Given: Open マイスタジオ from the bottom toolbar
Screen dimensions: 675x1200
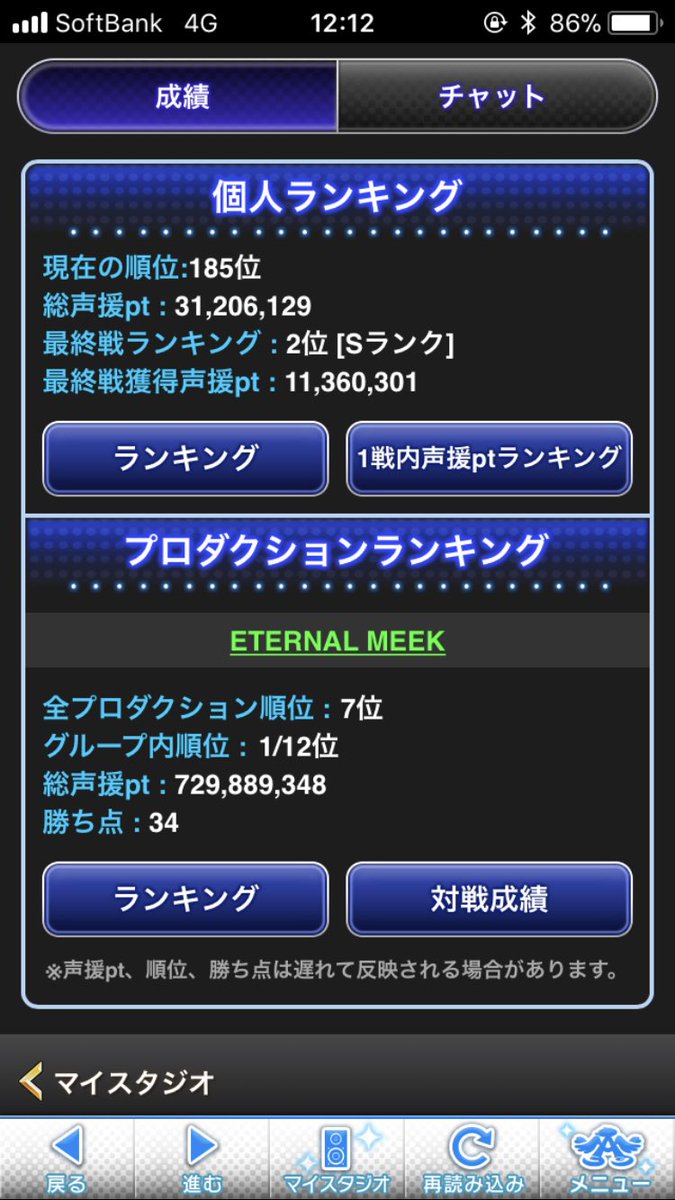Looking at the screenshot, I should [337, 1158].
